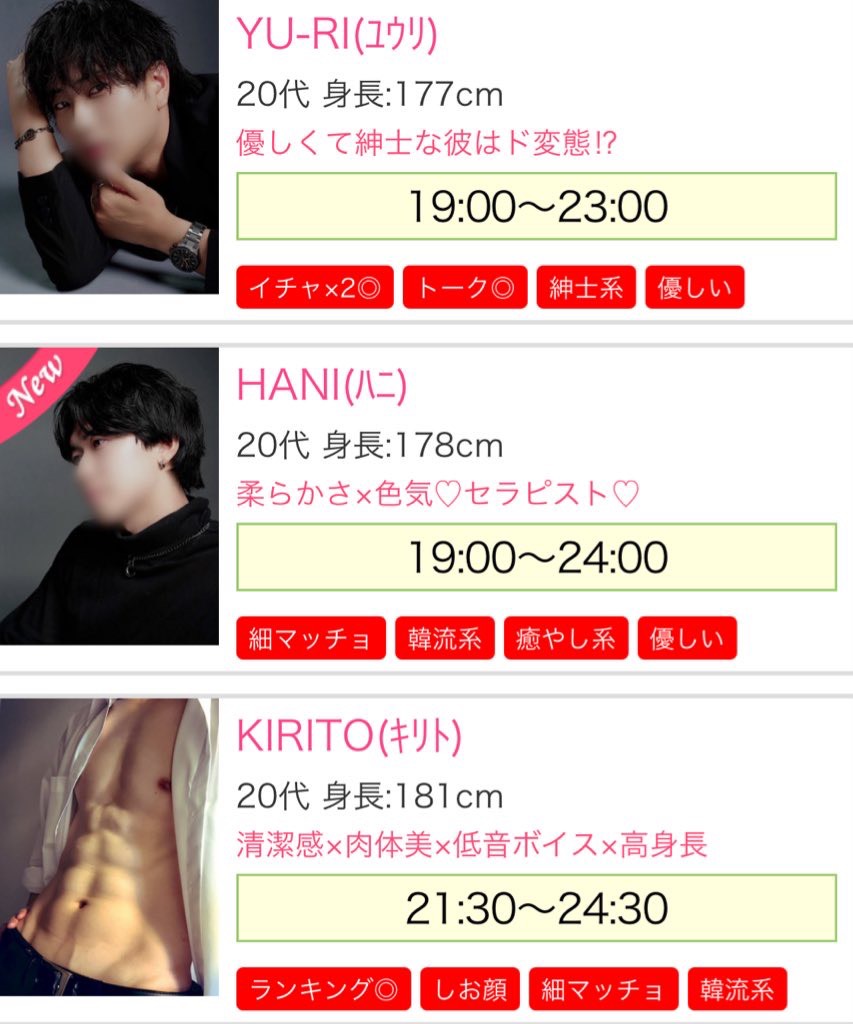The image size is (853, 1024).
Task: Open KIRITO's profile photo
Action: tap(108, 848)
